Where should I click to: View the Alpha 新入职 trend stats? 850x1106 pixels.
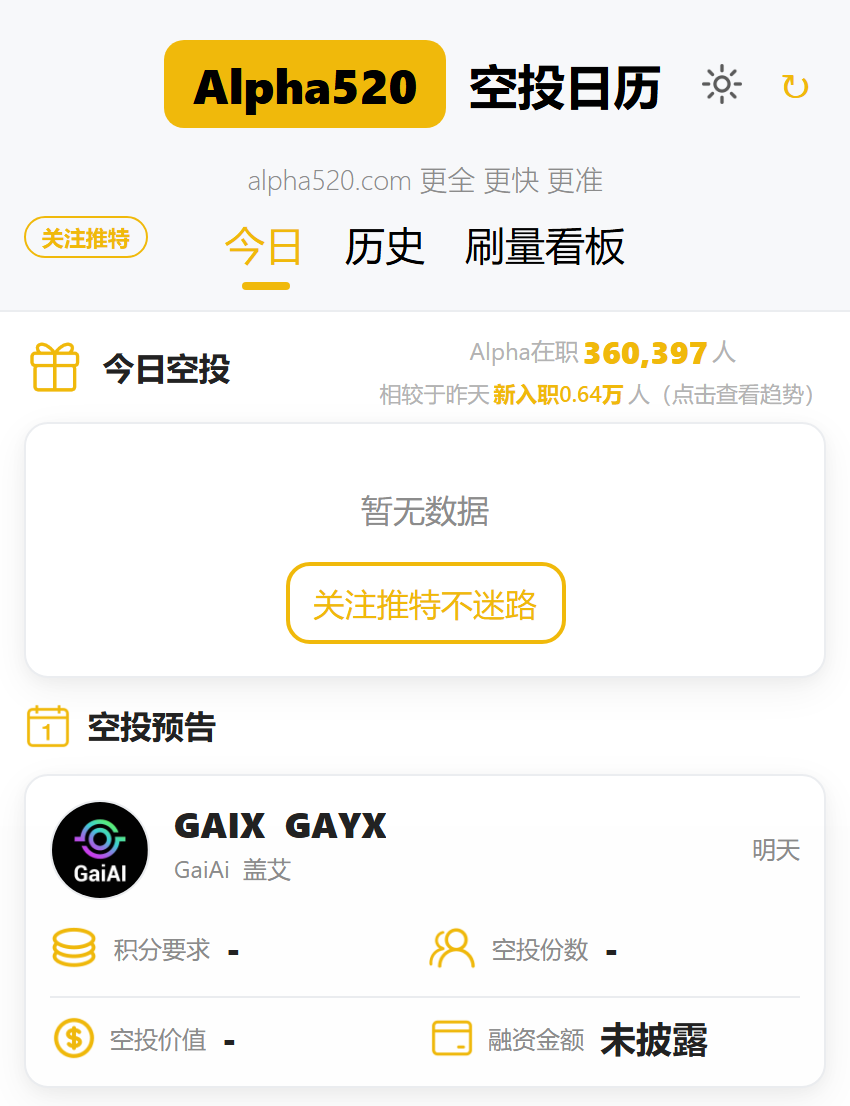[598, 395]
